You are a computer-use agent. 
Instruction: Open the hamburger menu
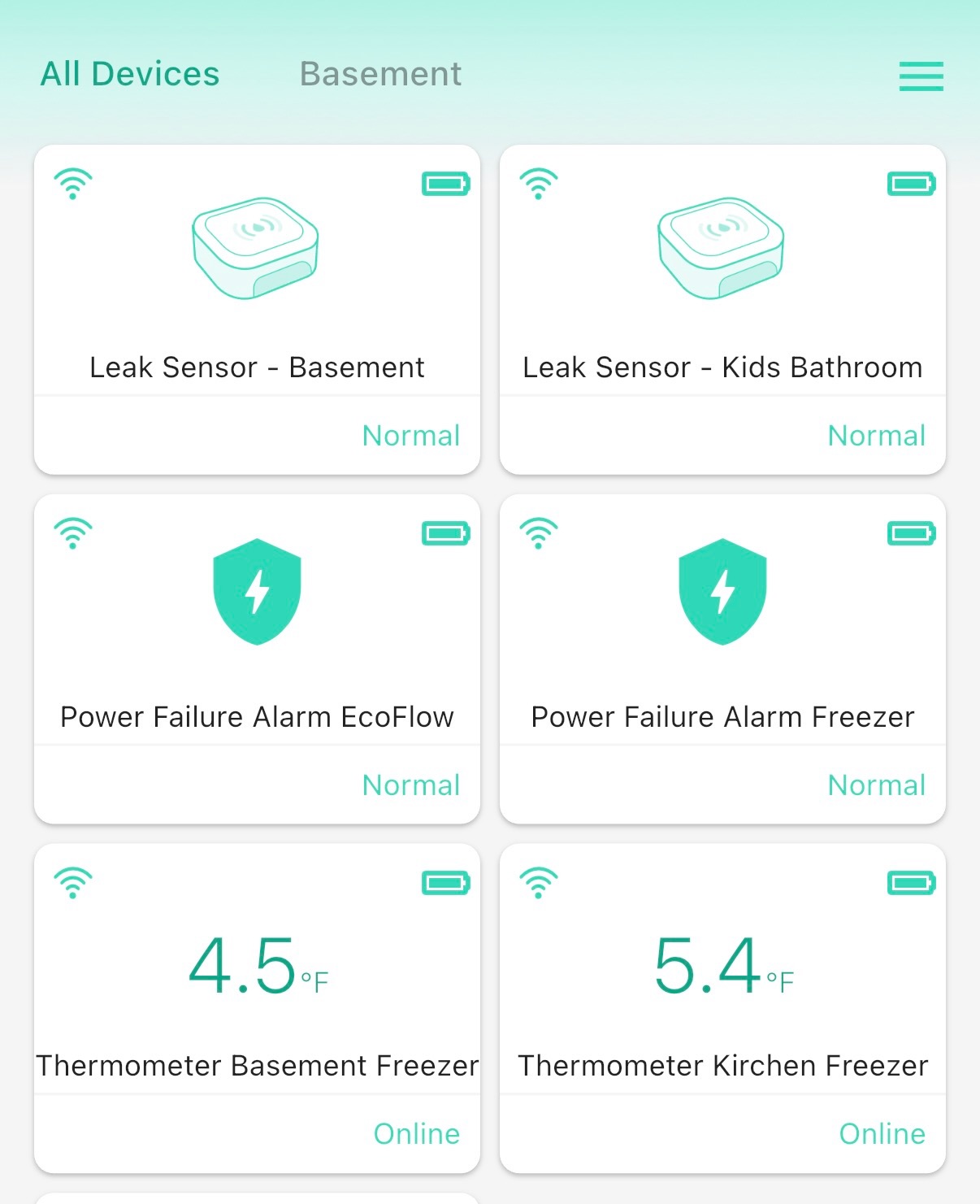click(x=921, y=76)
